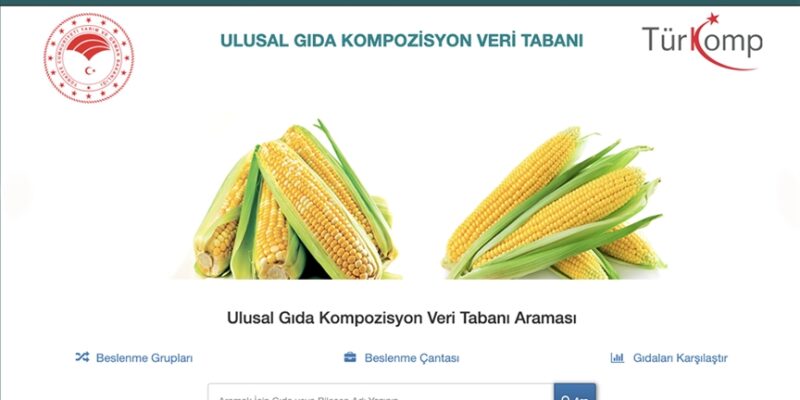Open Beslenme Çantası link
Screen dimensions: 800x400
pyautogui.click(x=402, y=358)
